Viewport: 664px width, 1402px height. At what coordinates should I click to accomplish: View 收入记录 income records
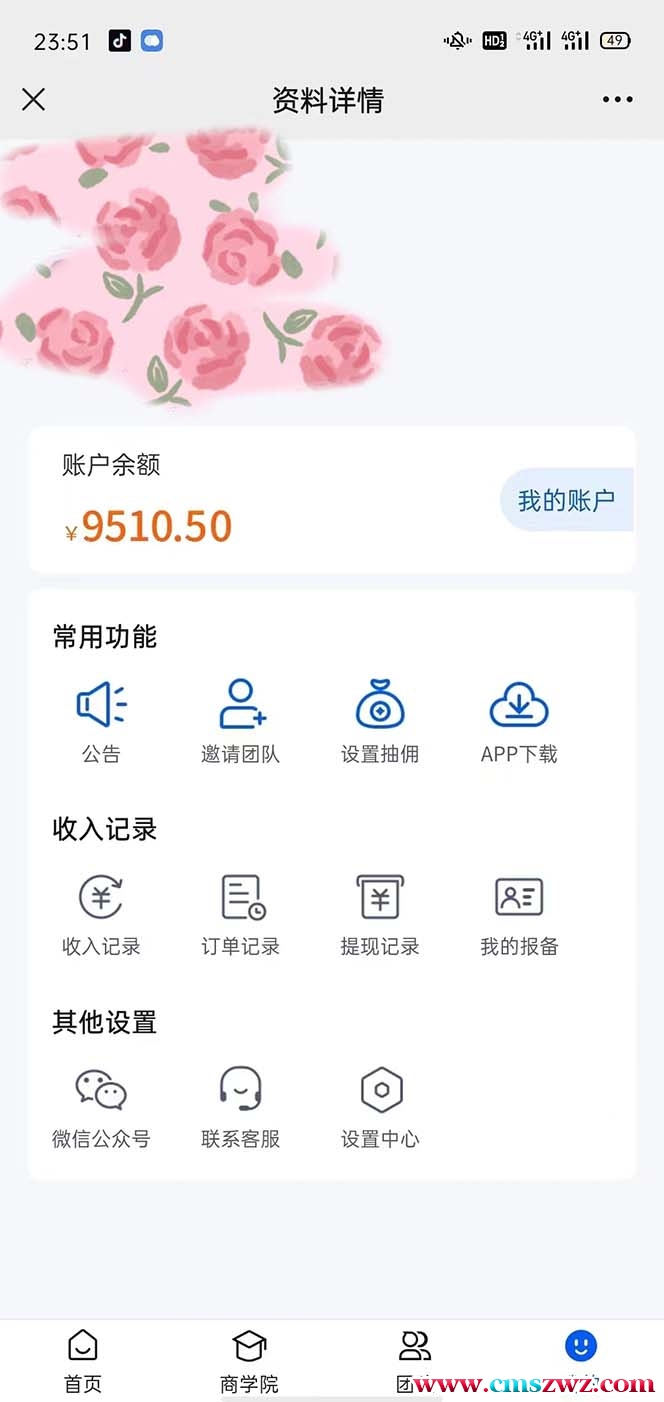(x=101, y=913)
